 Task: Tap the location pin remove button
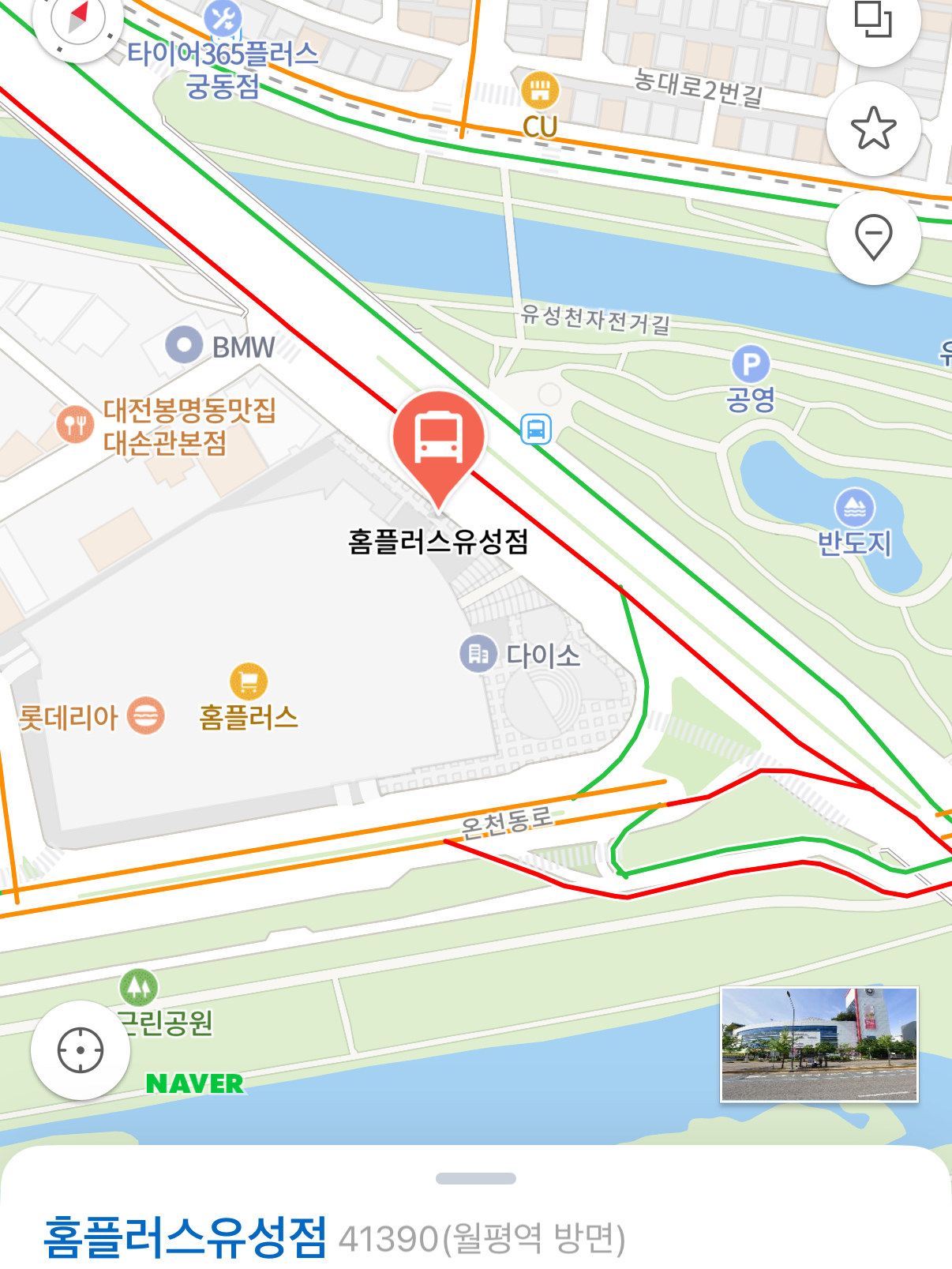tap(873, 237)
